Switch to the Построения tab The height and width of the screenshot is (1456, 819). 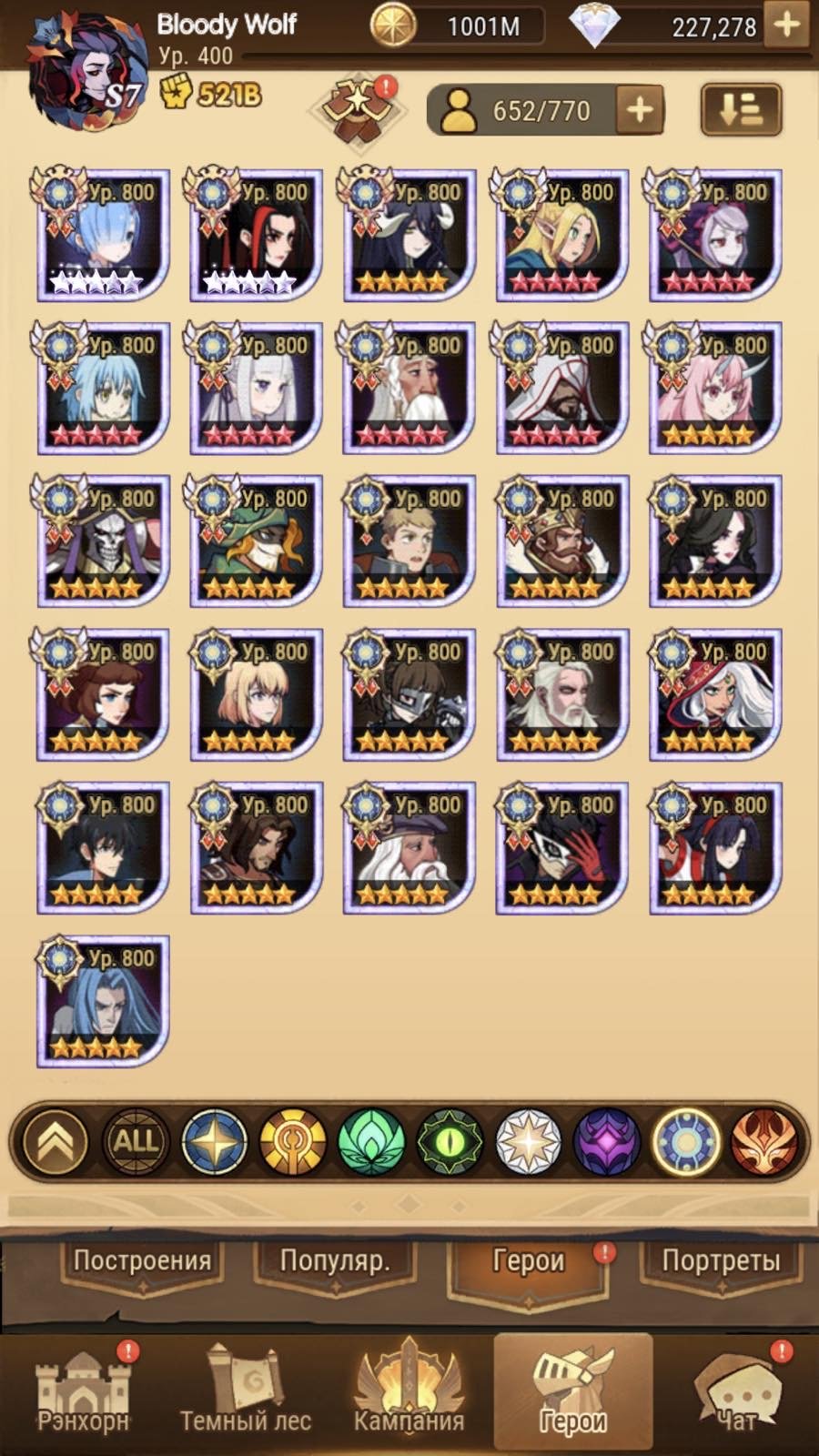142,1261
